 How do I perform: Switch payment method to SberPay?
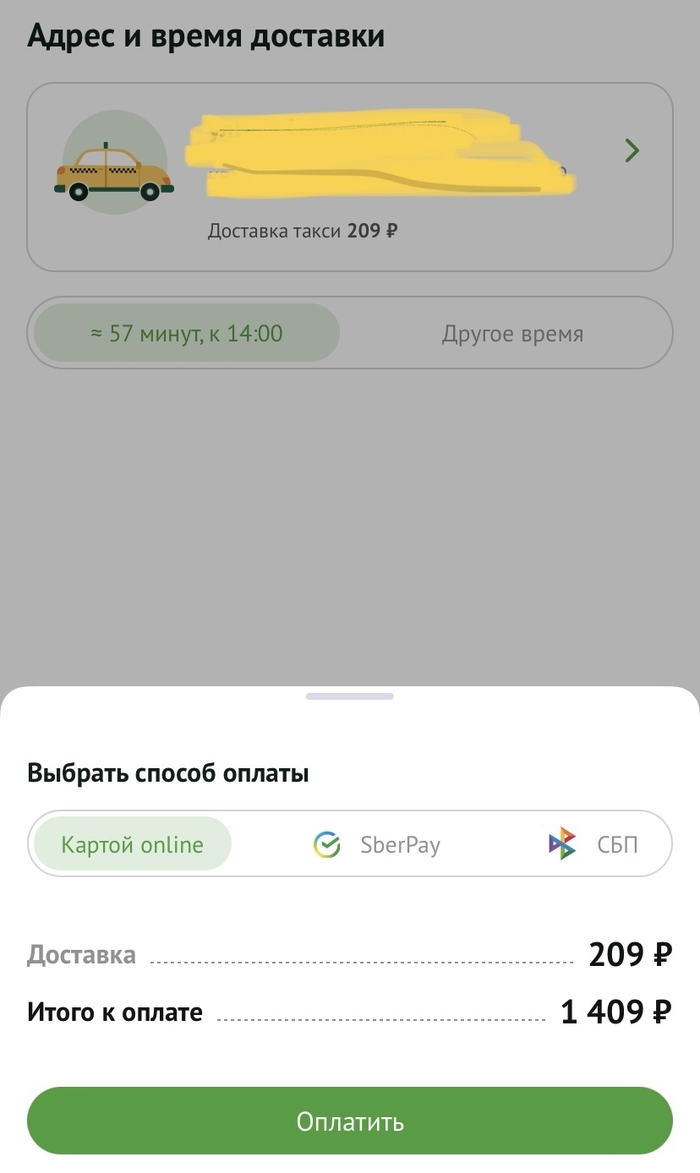click(x=377, y=844)
